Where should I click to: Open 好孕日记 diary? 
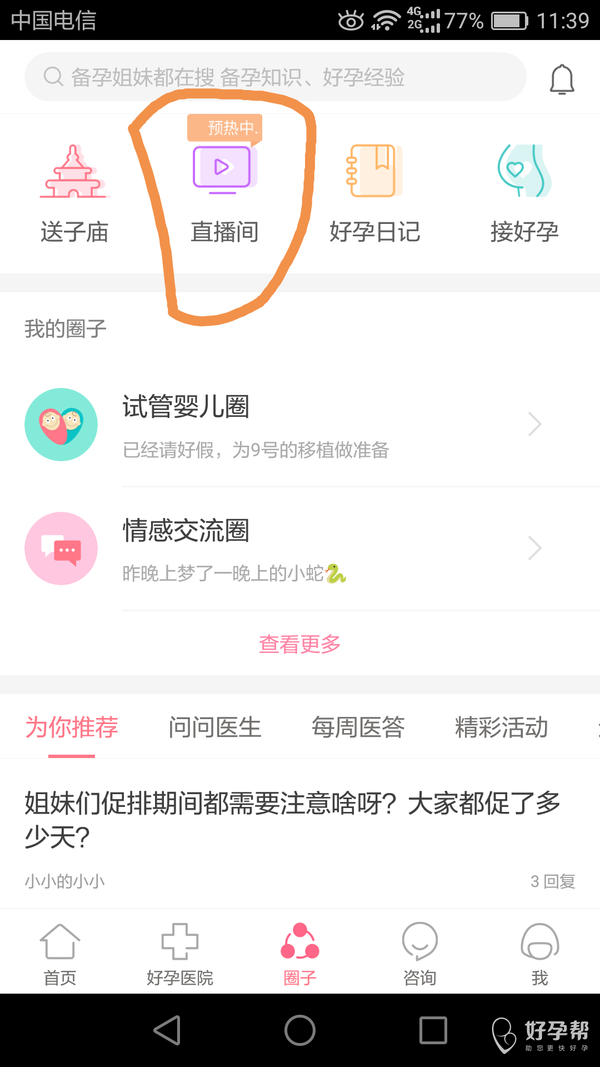[x=374, y=195]
